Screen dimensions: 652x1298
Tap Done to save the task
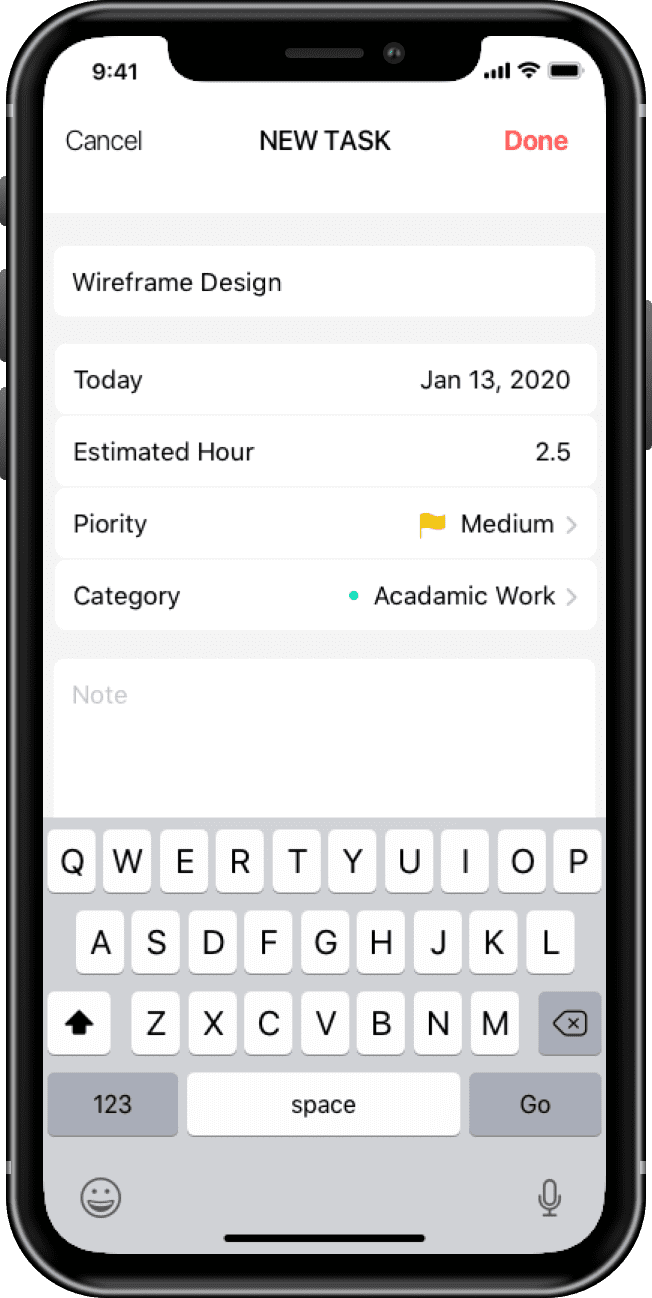536,141
